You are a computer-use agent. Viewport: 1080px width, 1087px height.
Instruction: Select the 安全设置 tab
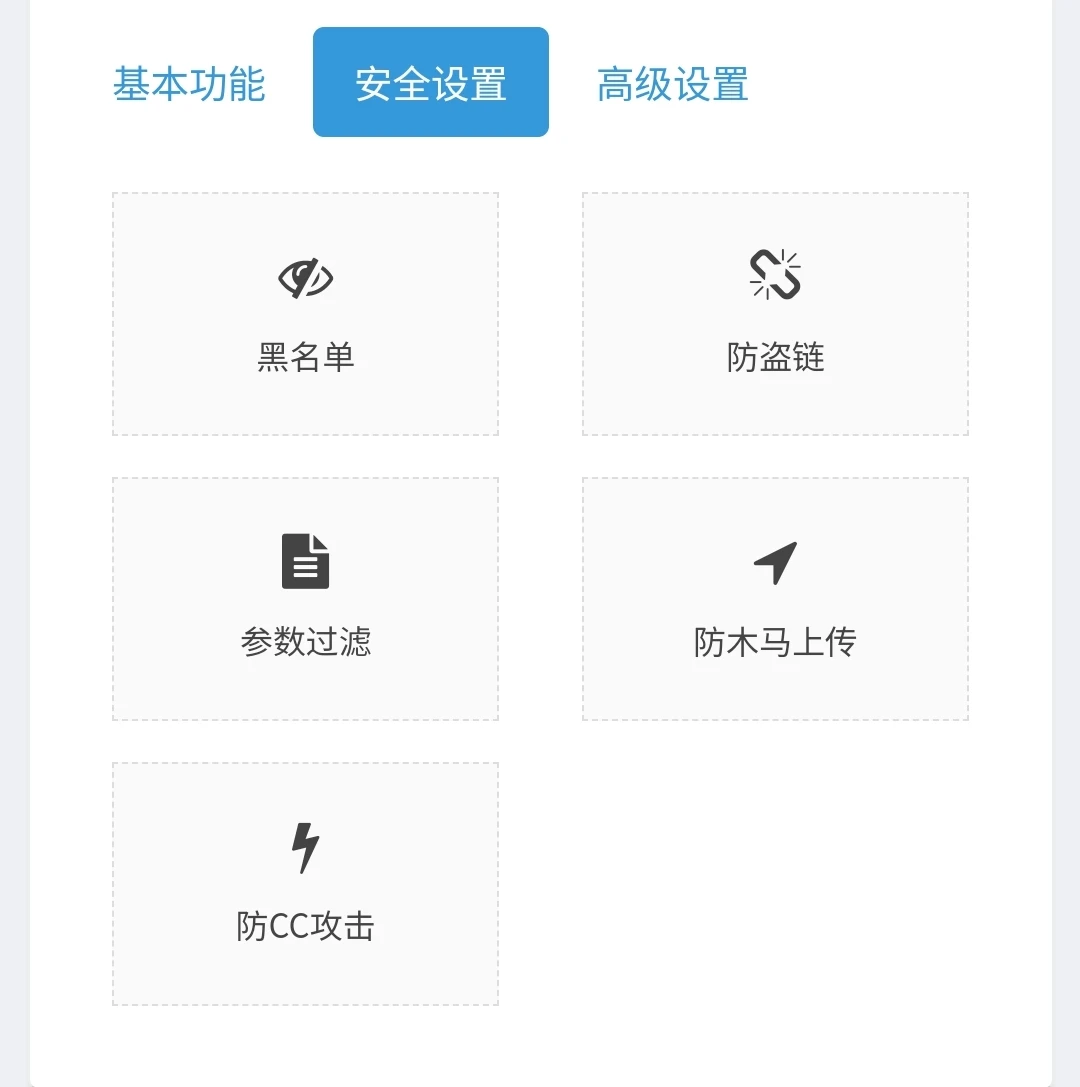[430, 83]
